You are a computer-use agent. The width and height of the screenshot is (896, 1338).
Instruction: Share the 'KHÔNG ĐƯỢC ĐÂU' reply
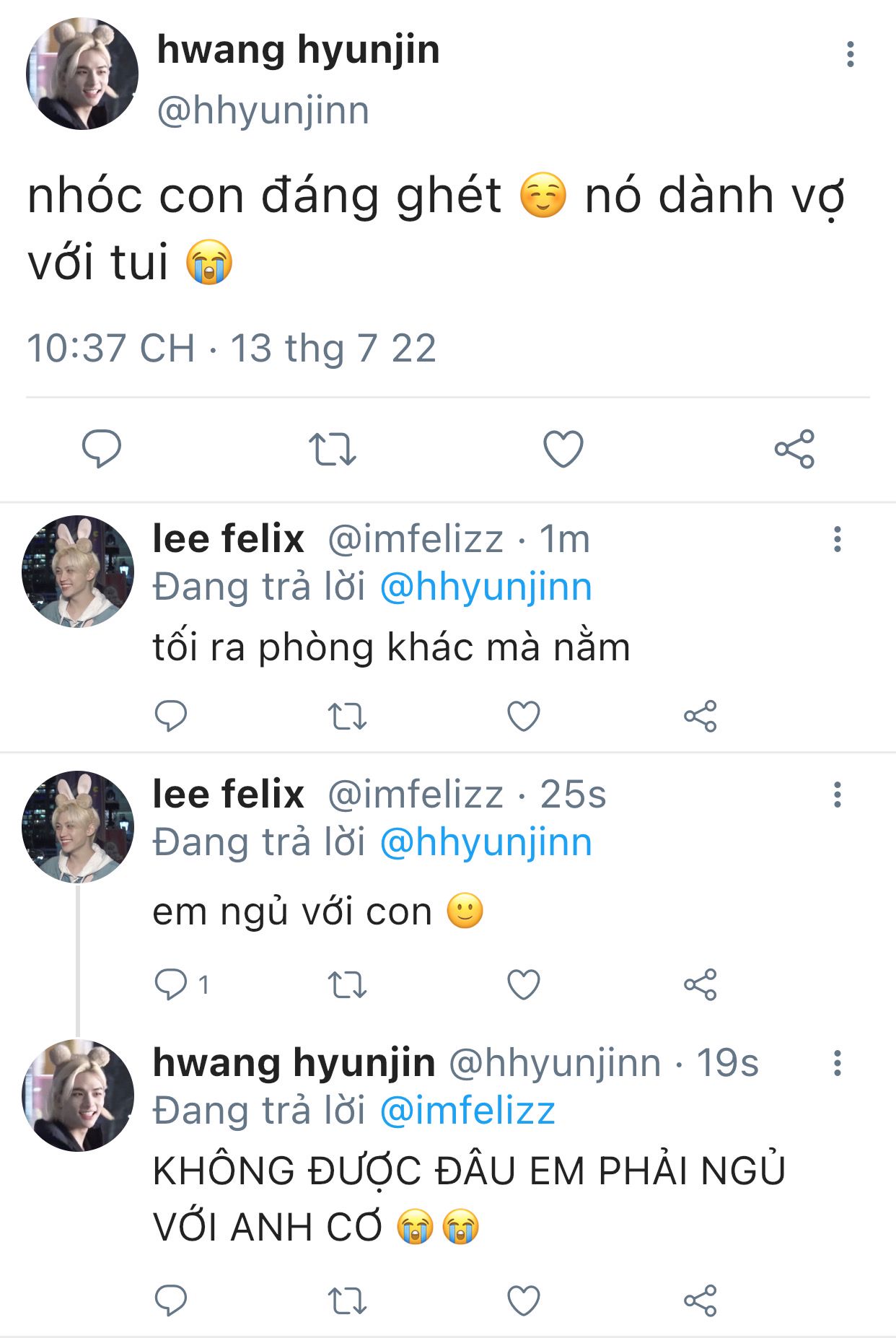coord(700,1300)
